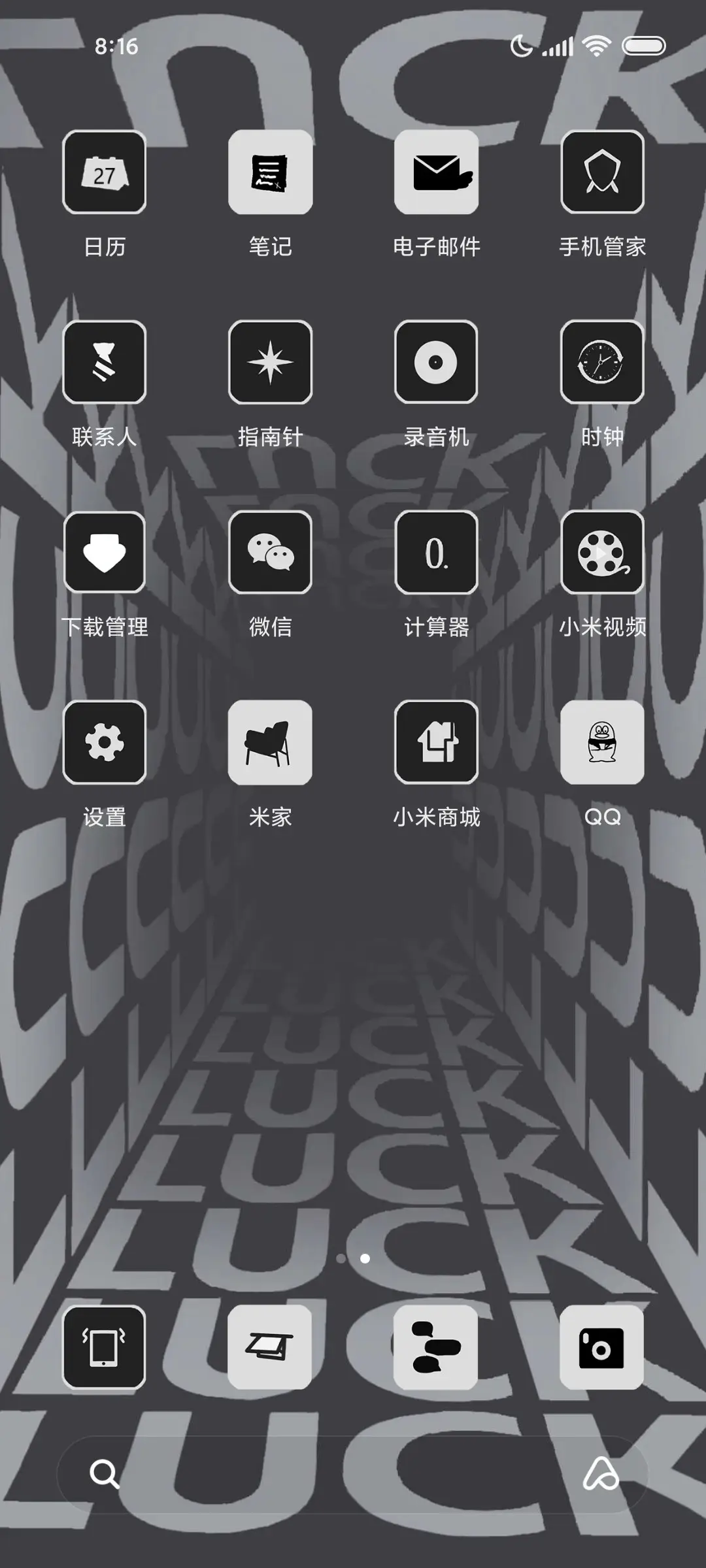Open the Email app
Screen dimensions: 706x1568
[x=437, y=171]
